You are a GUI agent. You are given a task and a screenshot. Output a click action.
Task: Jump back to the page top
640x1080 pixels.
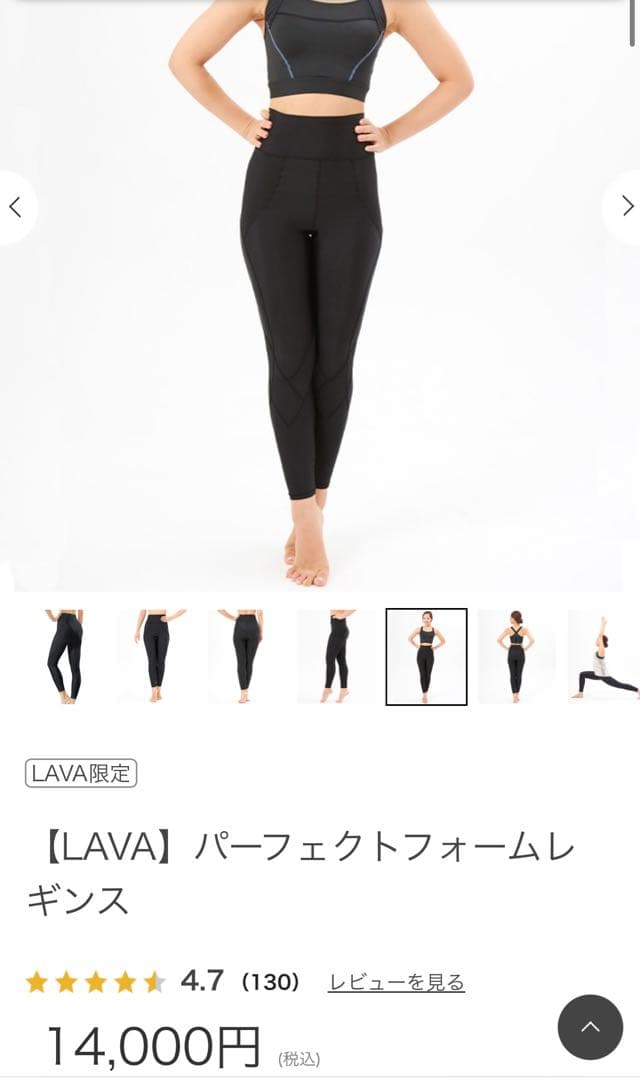(590, 1027)
